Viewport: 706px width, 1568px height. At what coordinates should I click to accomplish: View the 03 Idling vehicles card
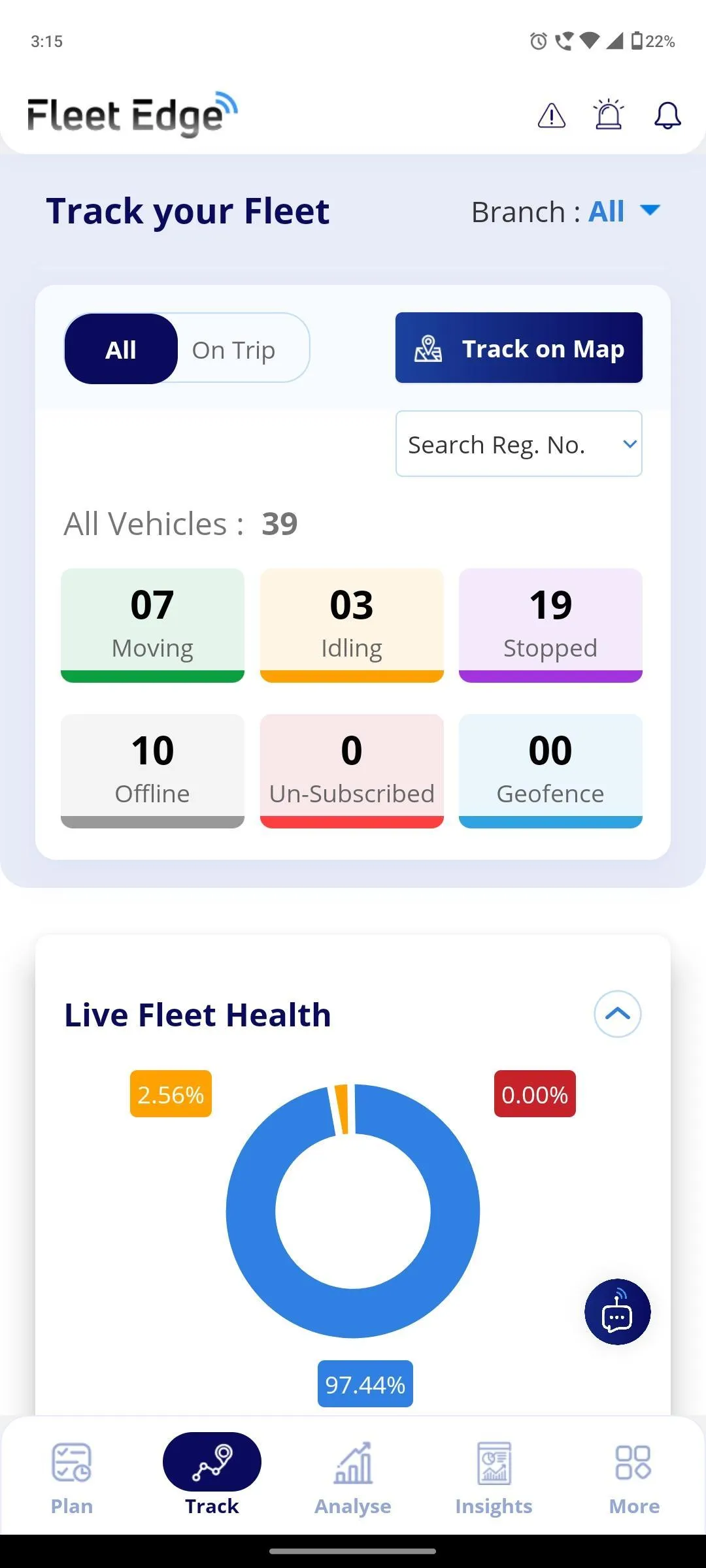tap(352, 625)
